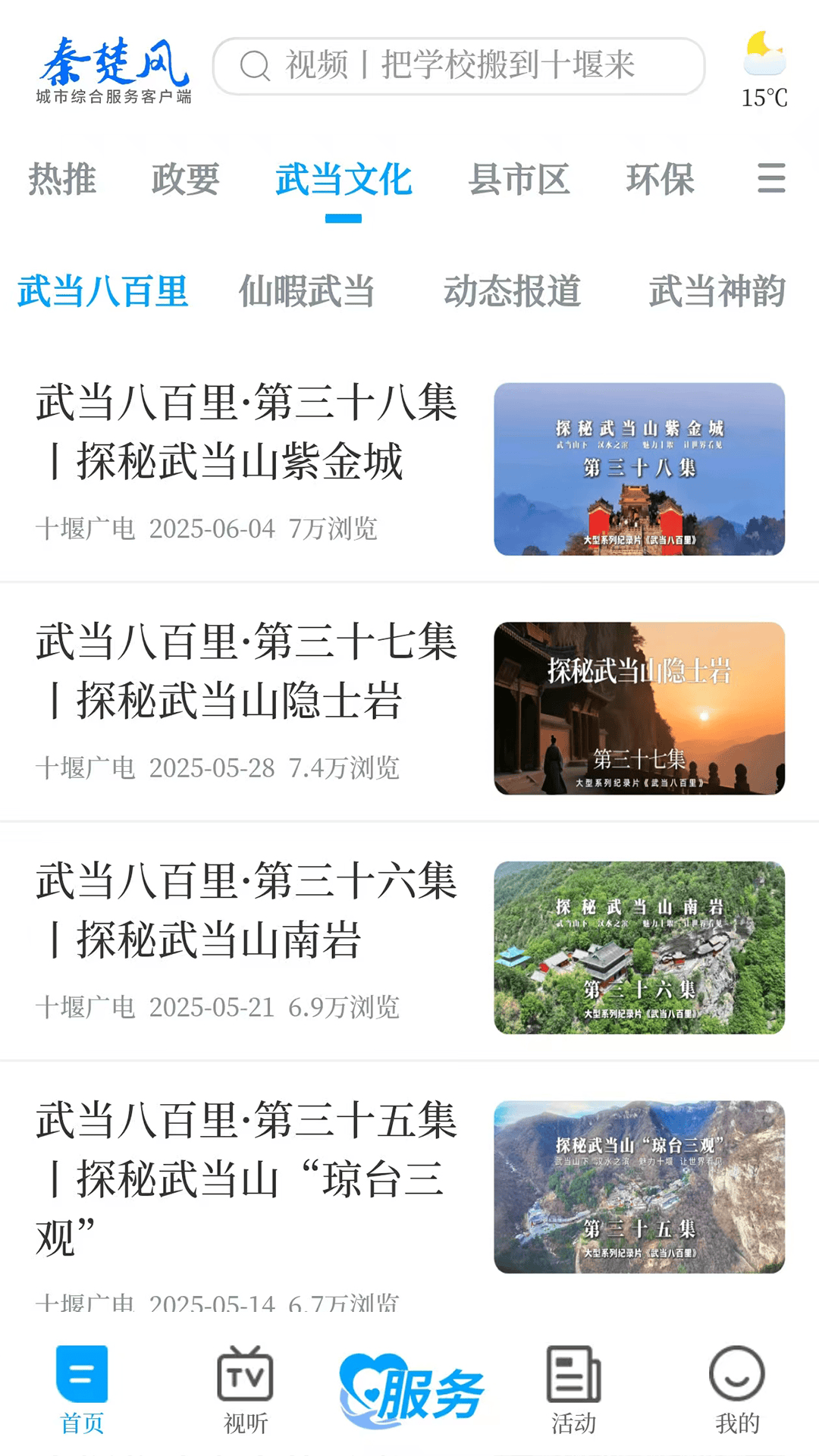Open the 政要 news channel

(x=184, y=180)
